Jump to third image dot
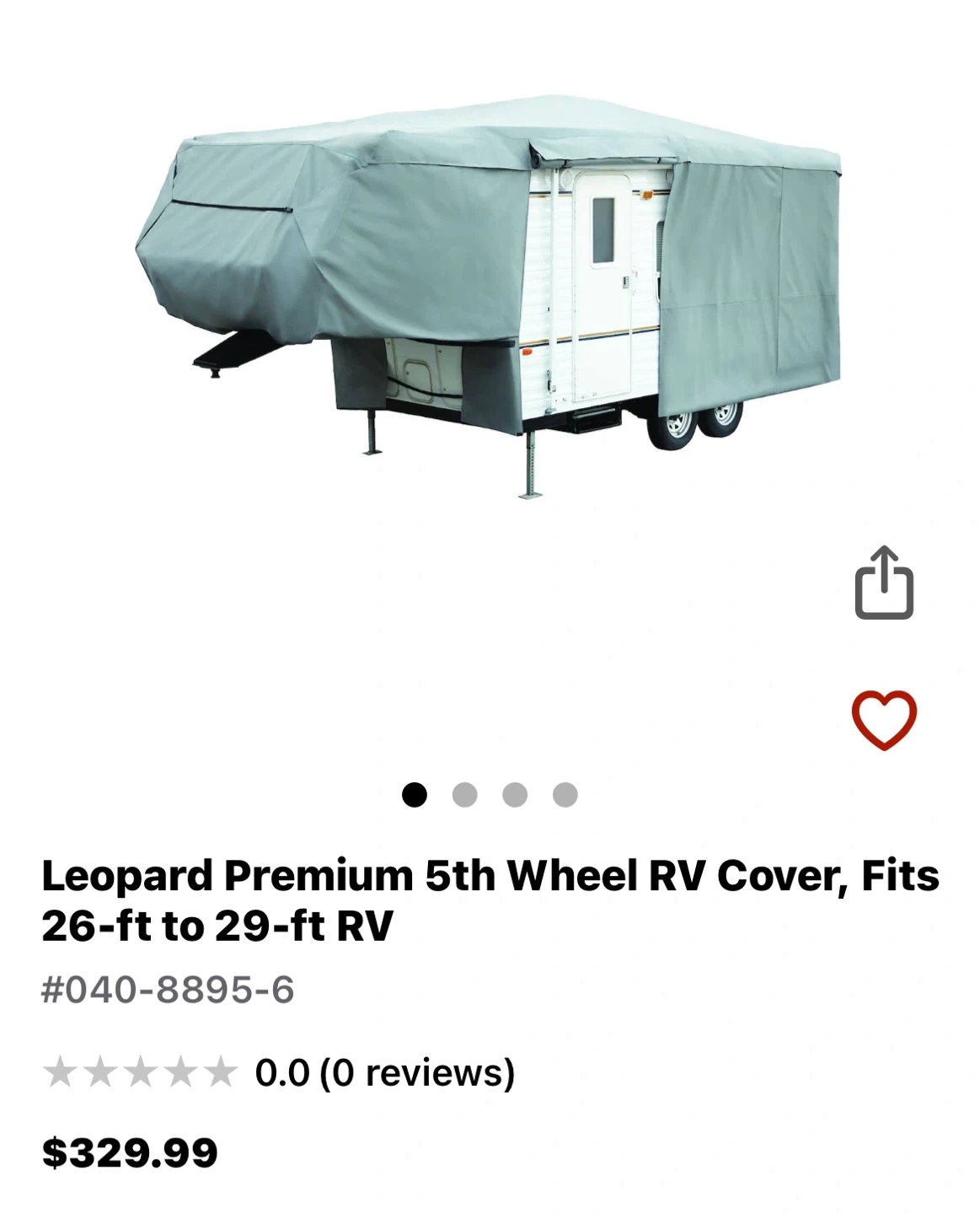 coord(515,795)
